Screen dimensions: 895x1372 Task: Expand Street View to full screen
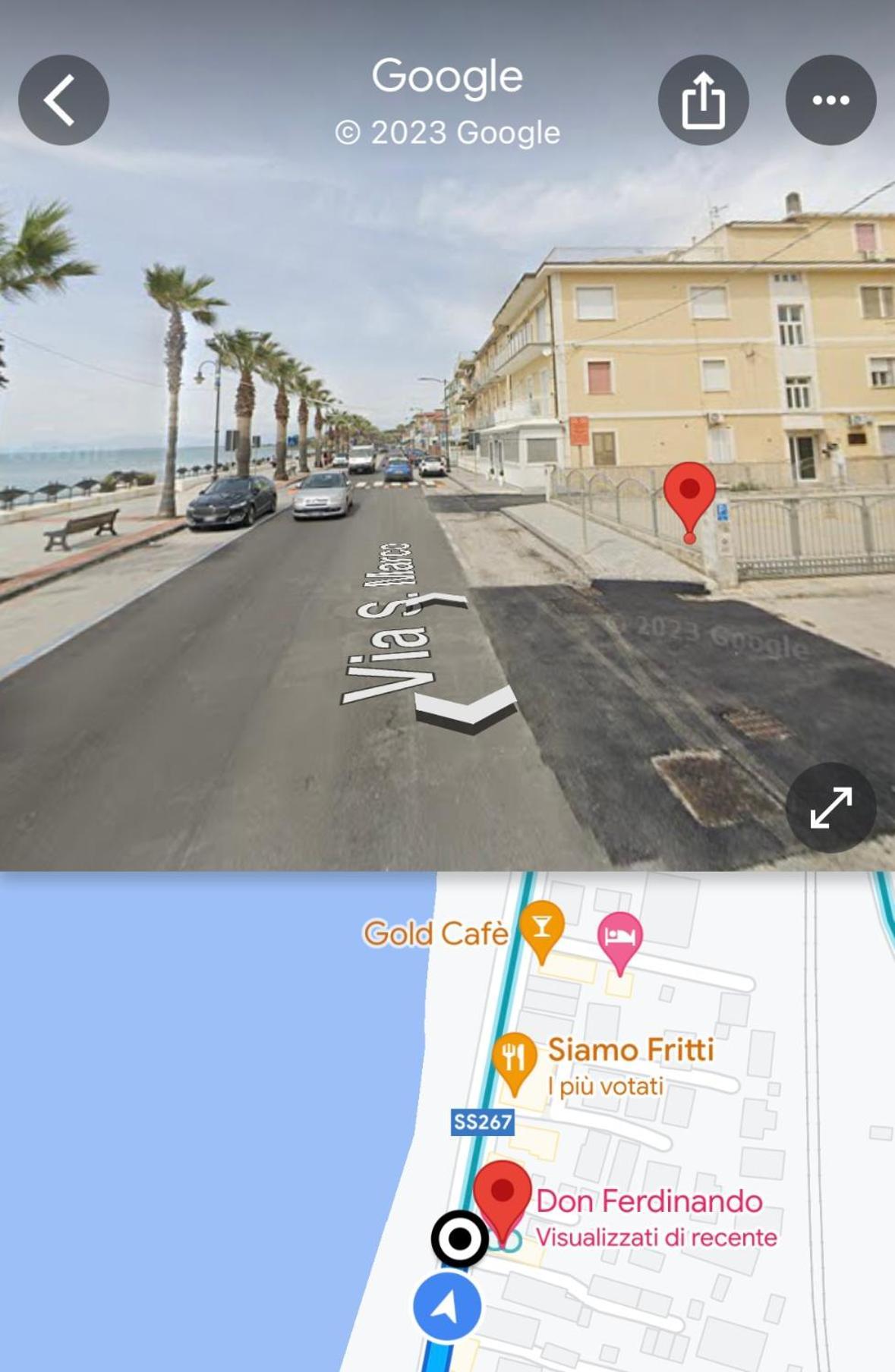(x=830, y=807)
